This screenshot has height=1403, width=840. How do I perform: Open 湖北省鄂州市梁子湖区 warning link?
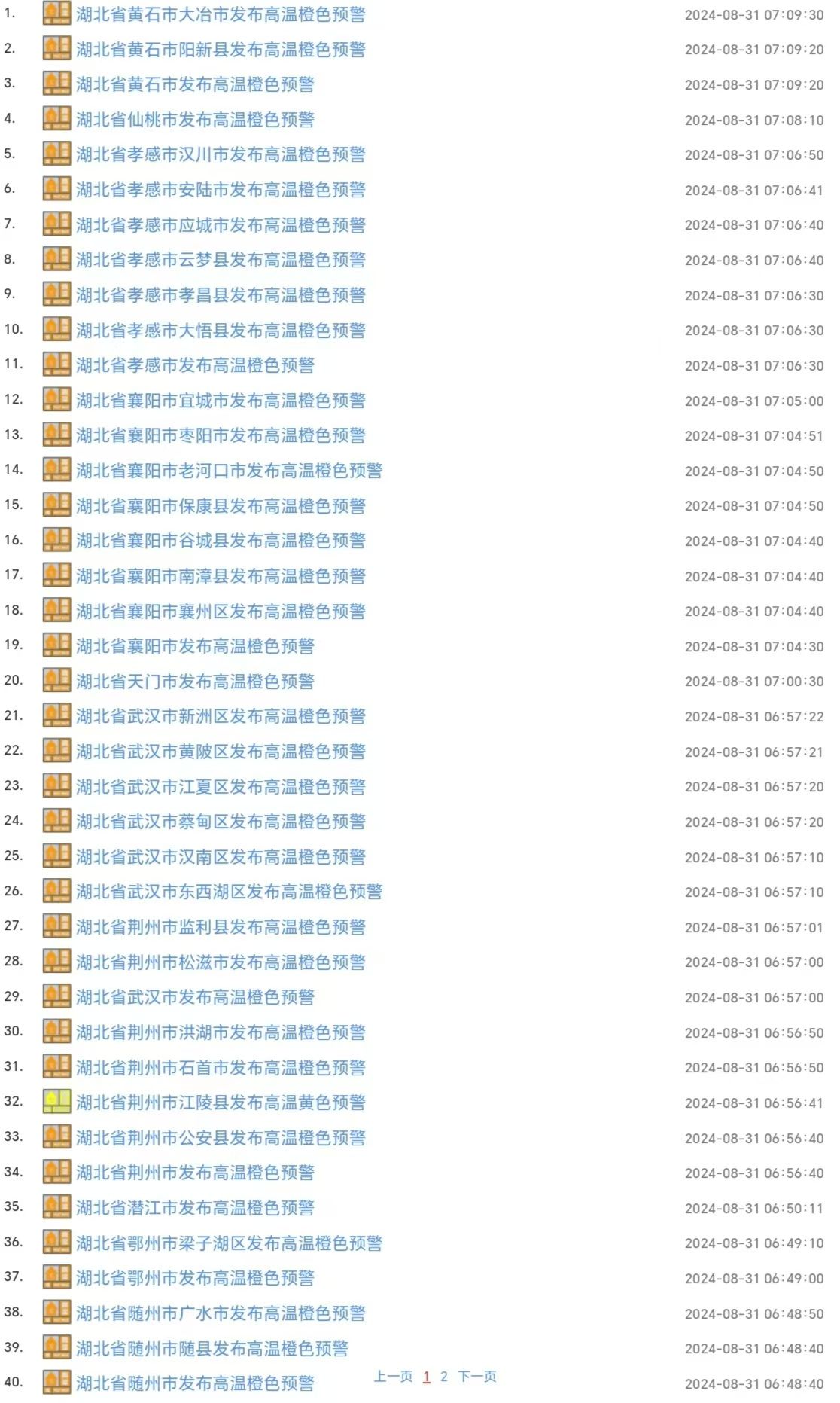(x=229, y=1243)
